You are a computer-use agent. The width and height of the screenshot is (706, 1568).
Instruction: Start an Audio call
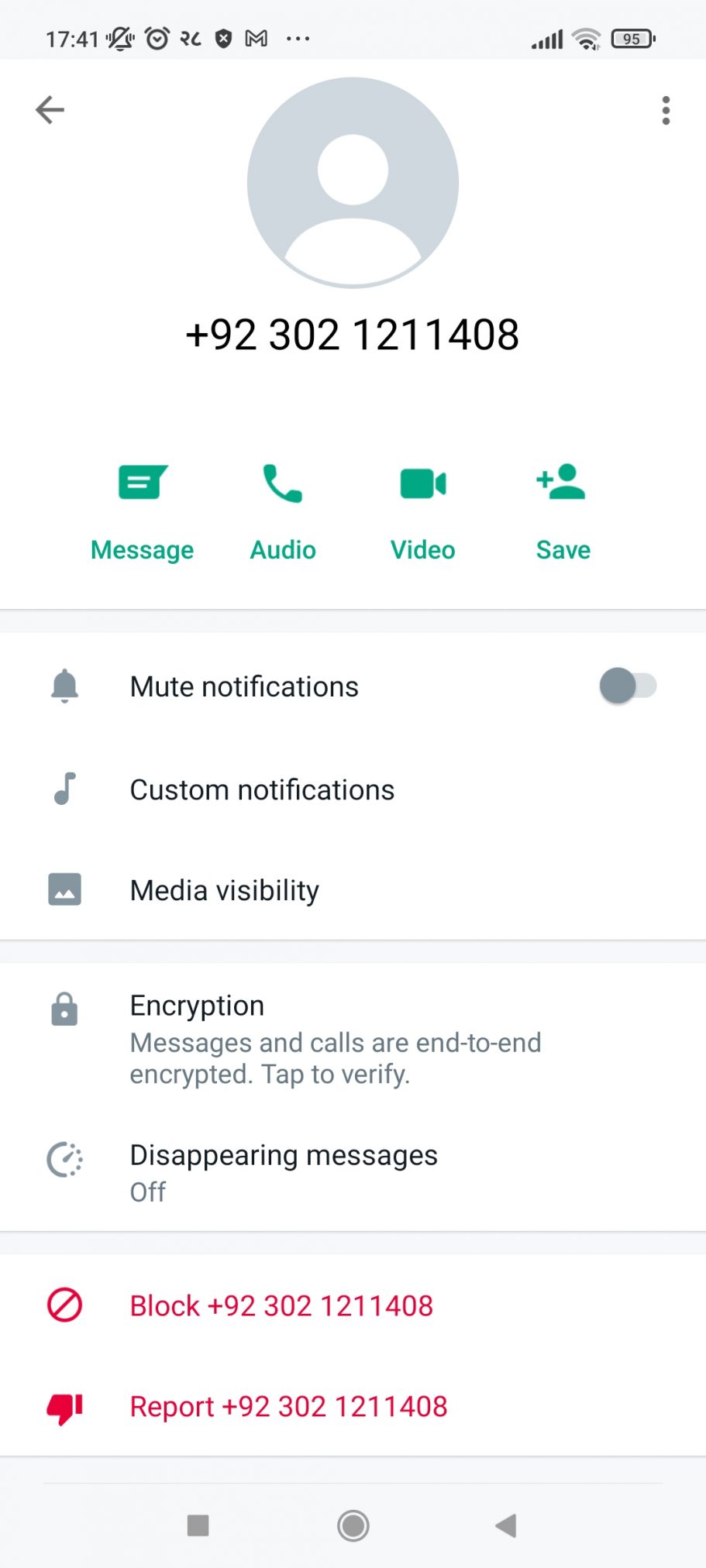click(x=283, y=510)
